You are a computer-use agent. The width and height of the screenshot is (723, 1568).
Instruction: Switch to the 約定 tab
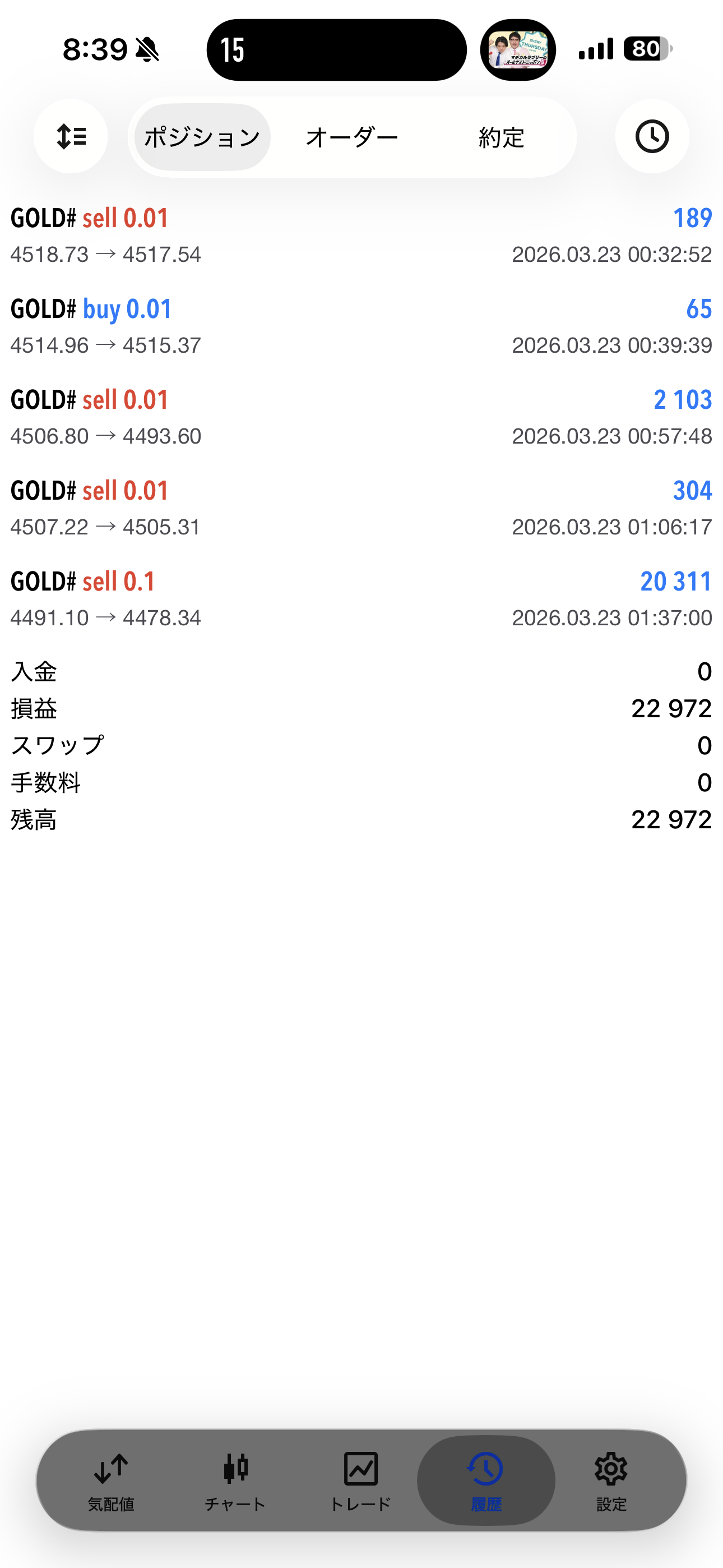[501, 137]
